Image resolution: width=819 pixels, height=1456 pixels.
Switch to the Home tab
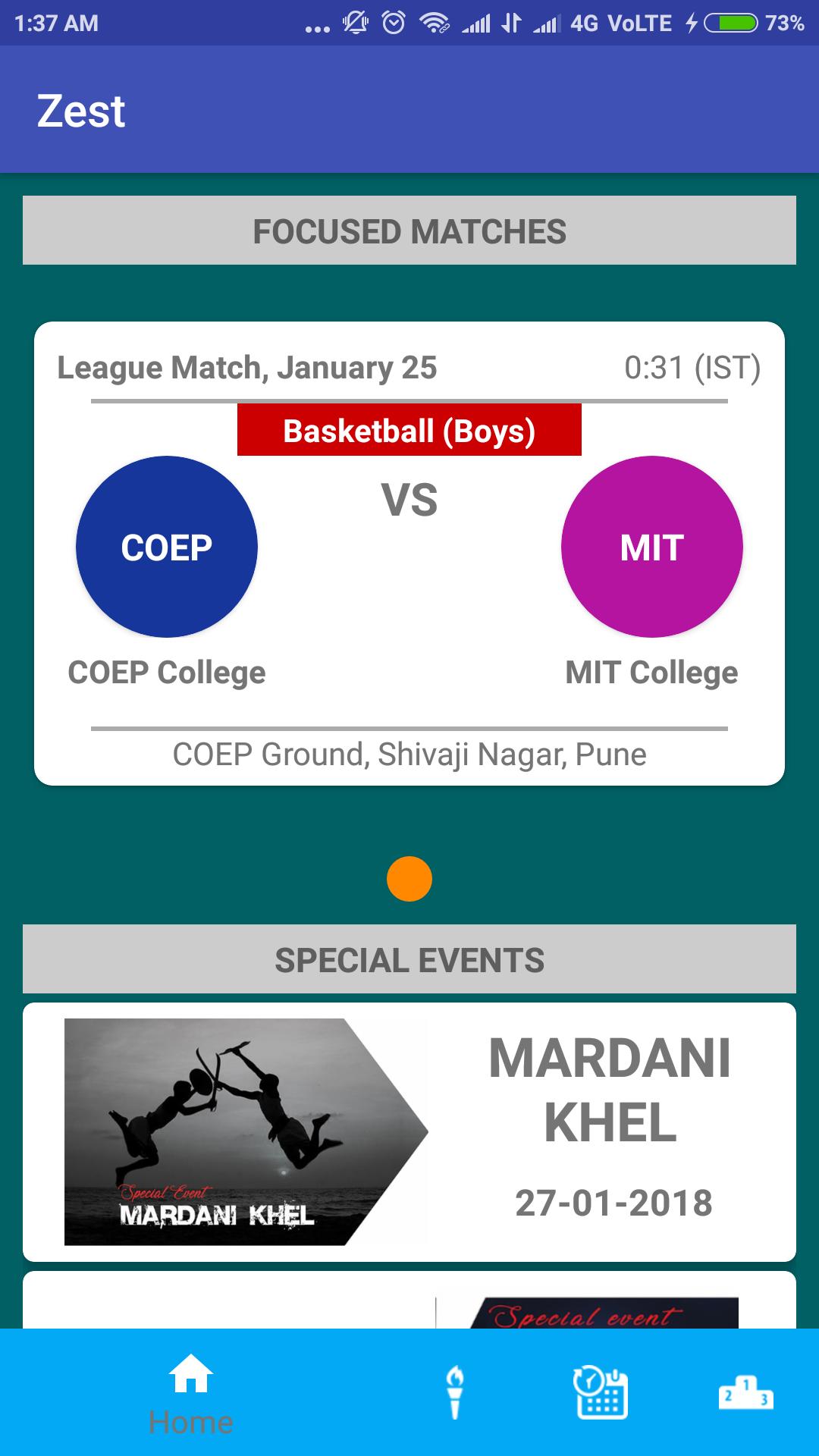pos(190,1393)
